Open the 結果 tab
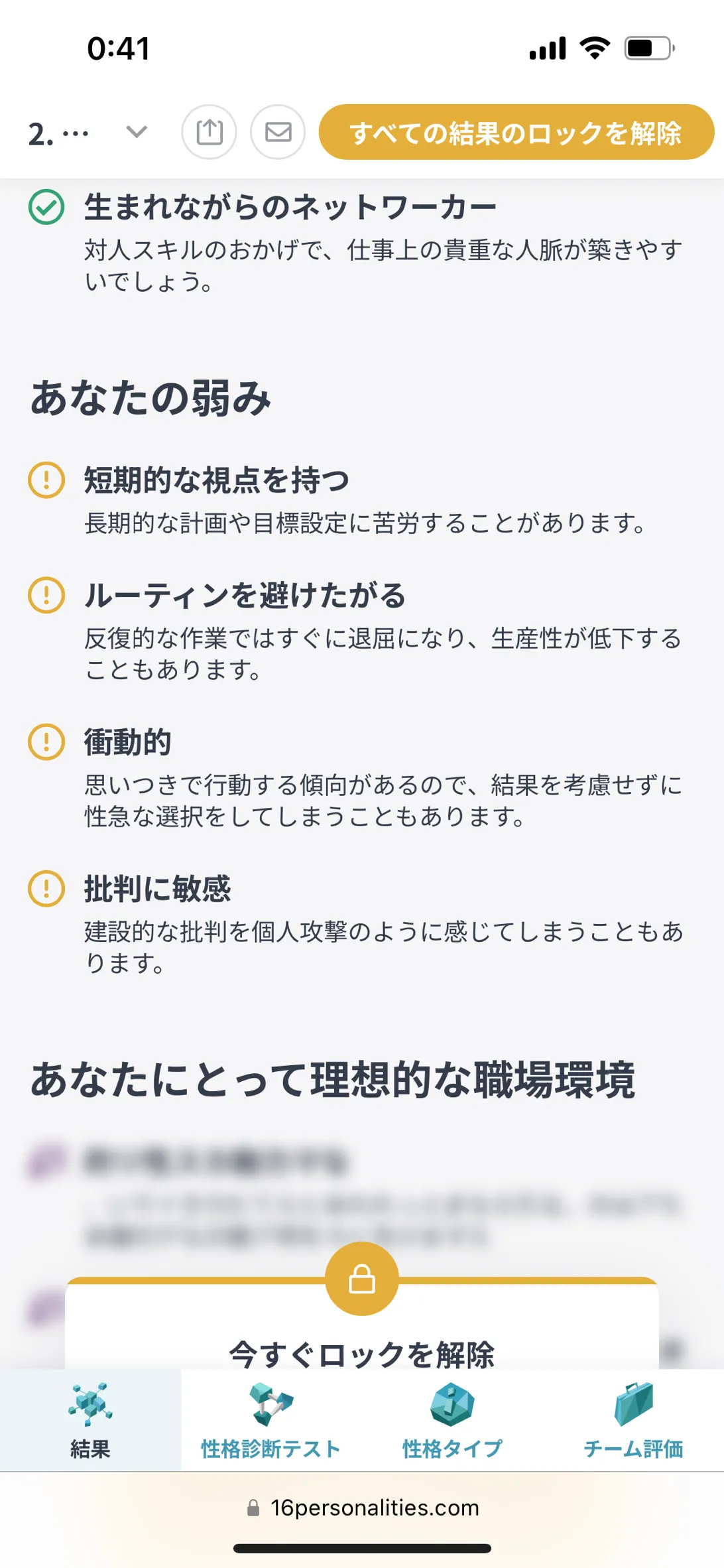 click(x=90, y=1420)
